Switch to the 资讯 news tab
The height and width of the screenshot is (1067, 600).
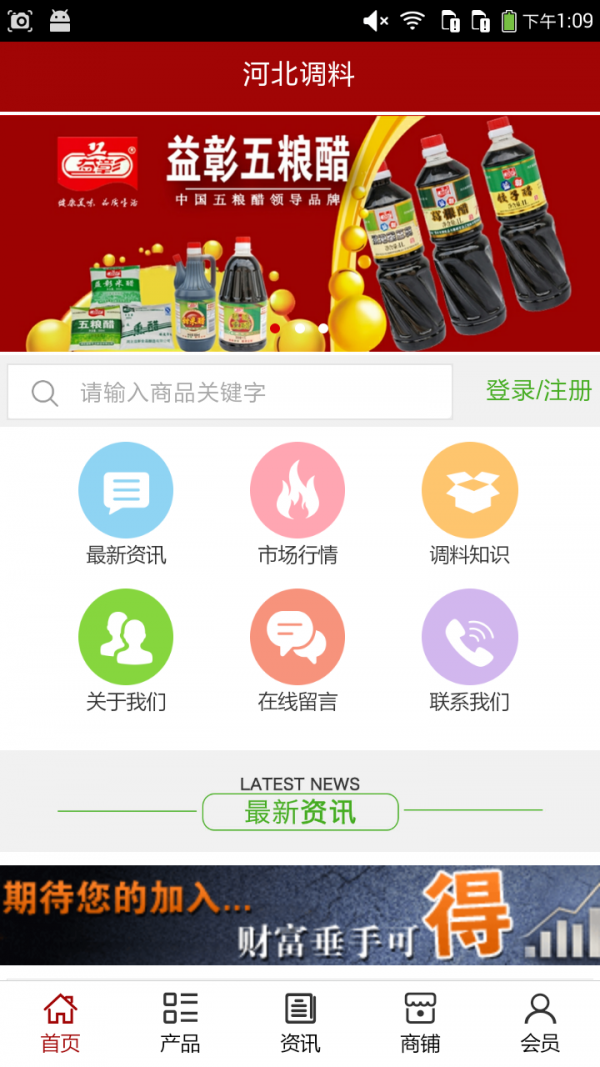click(300, 1022)
